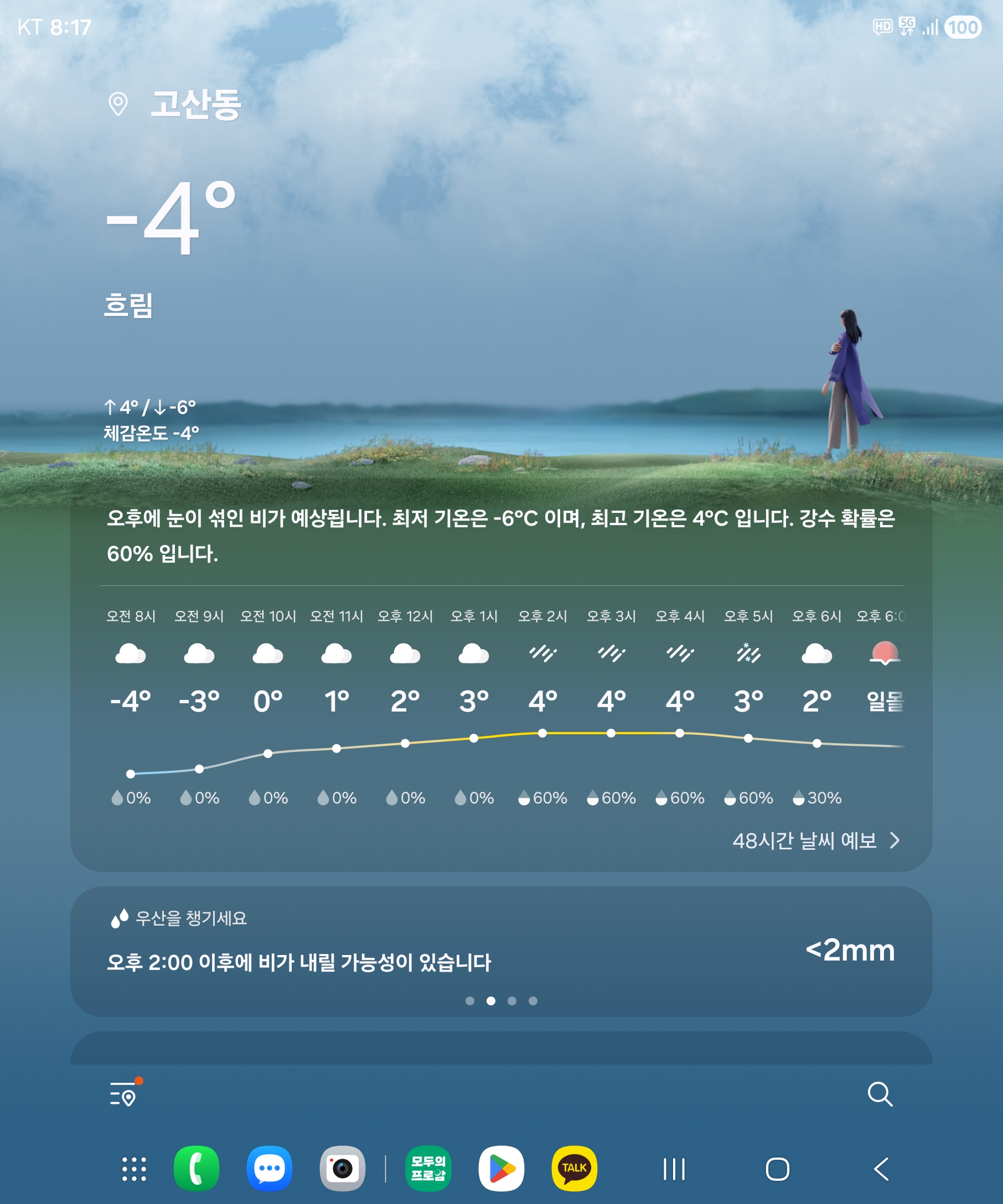Tap the search magnifier icon
The width and height of the screenshot is (1003, 1204).
pos(879,1094)
